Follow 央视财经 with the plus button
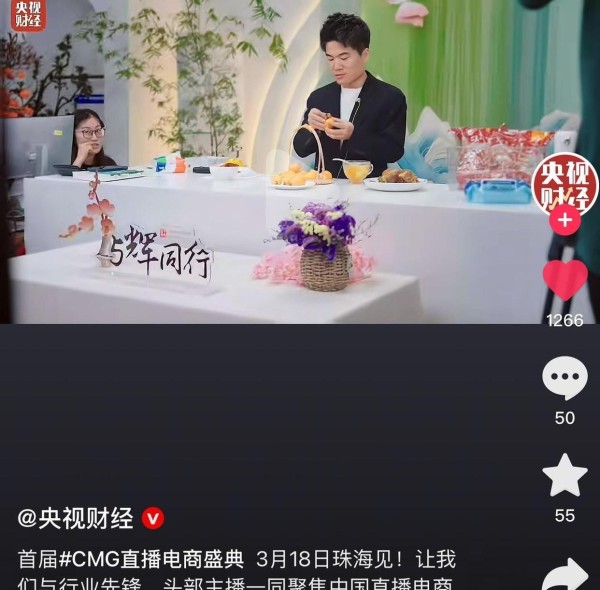Viewport: 600px width, 590px height. 565,220
